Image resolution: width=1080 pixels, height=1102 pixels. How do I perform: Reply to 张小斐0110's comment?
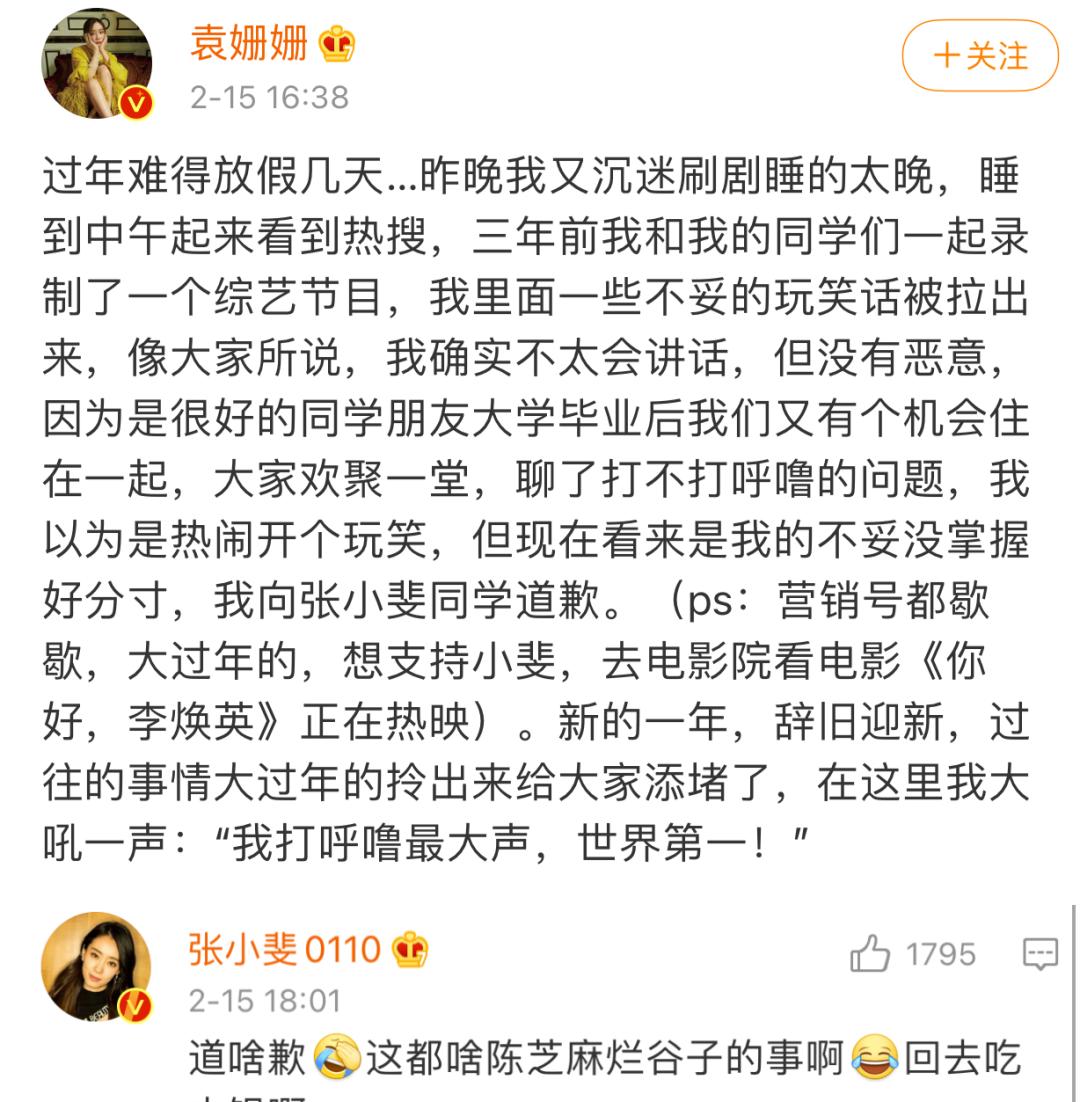coord(1040,954)
